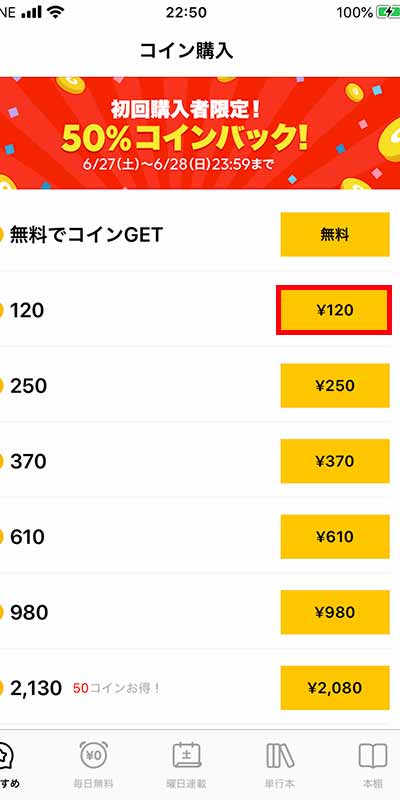Buy 120 coins for ¥120

click(x=335, y=310)
